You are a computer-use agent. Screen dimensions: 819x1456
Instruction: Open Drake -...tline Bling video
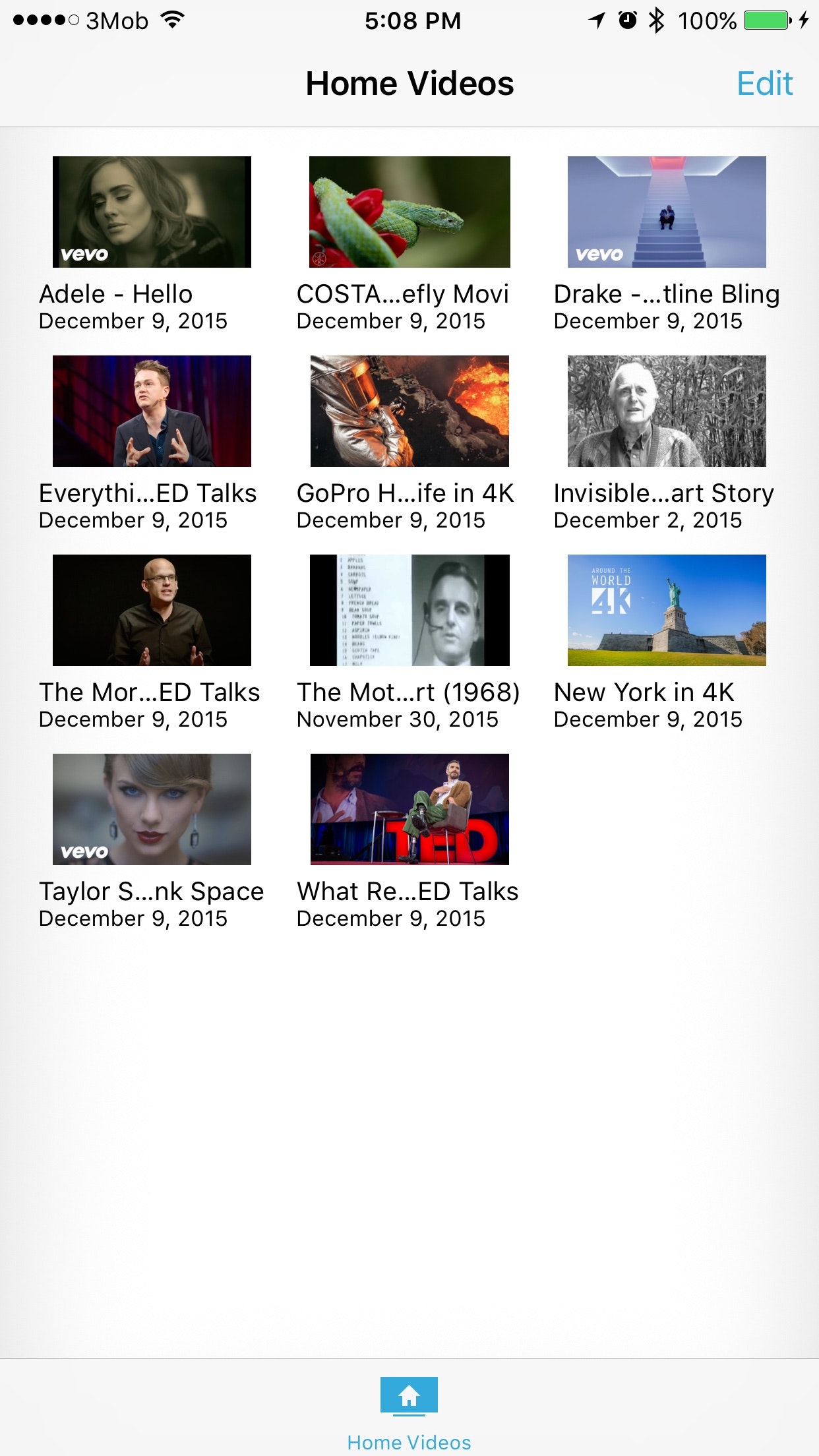coord(667,212)
